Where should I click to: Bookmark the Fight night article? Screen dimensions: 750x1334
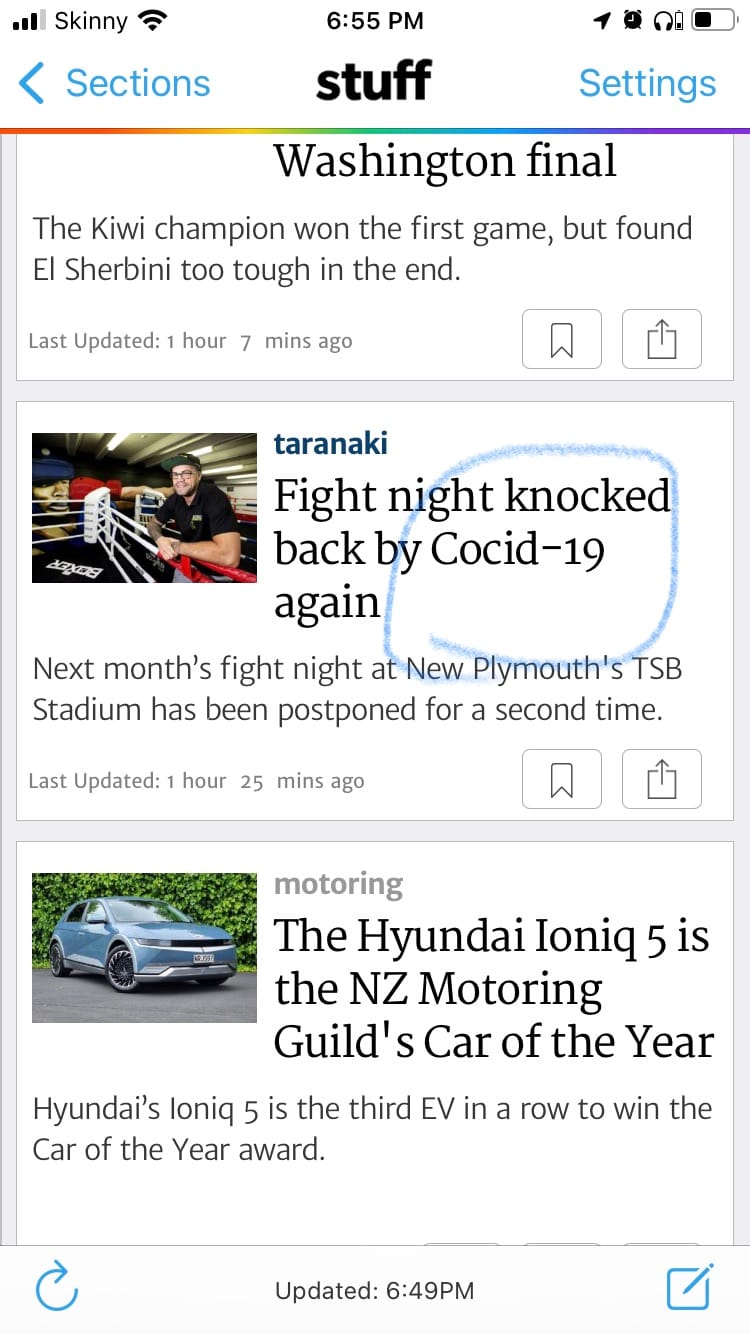[x=562, y=779]
